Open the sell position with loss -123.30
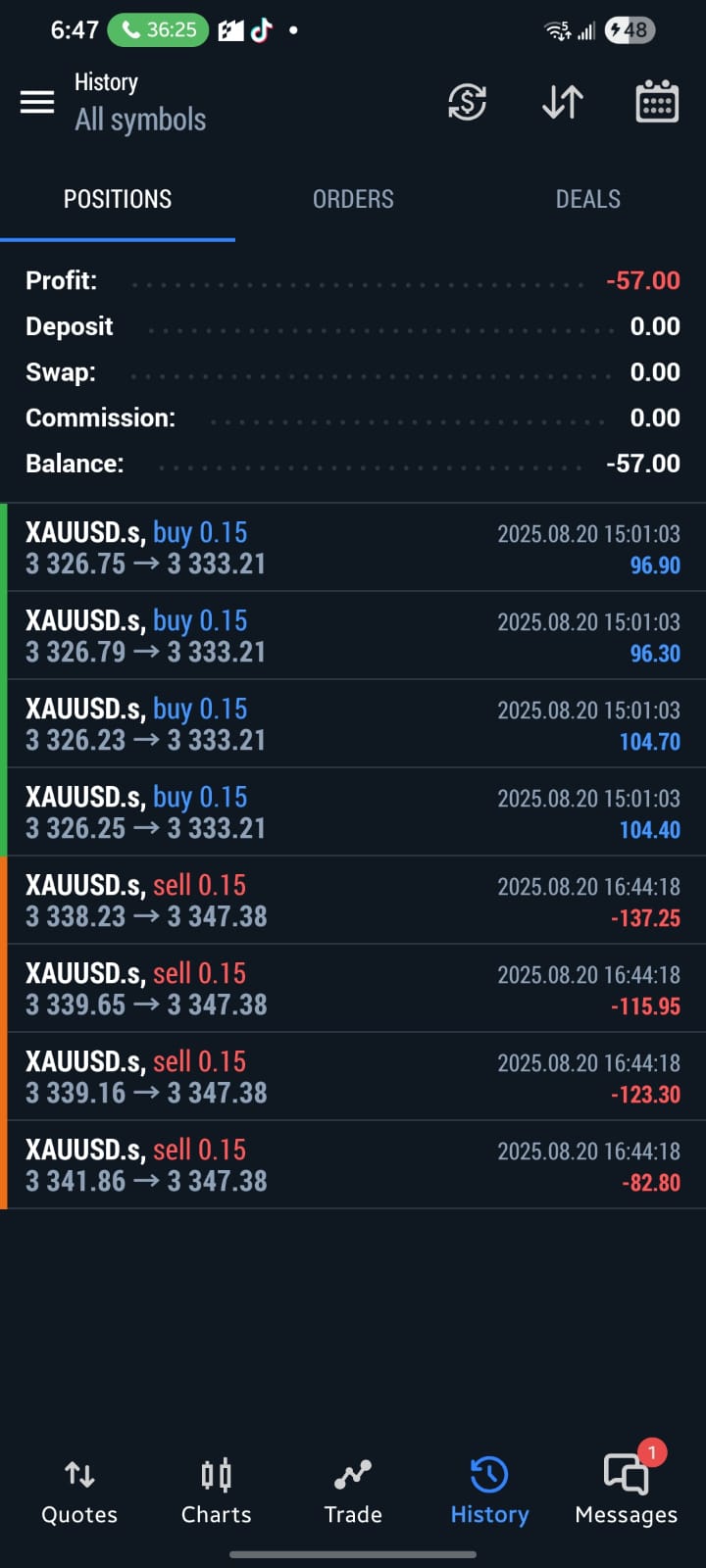 pos(353,1077)
